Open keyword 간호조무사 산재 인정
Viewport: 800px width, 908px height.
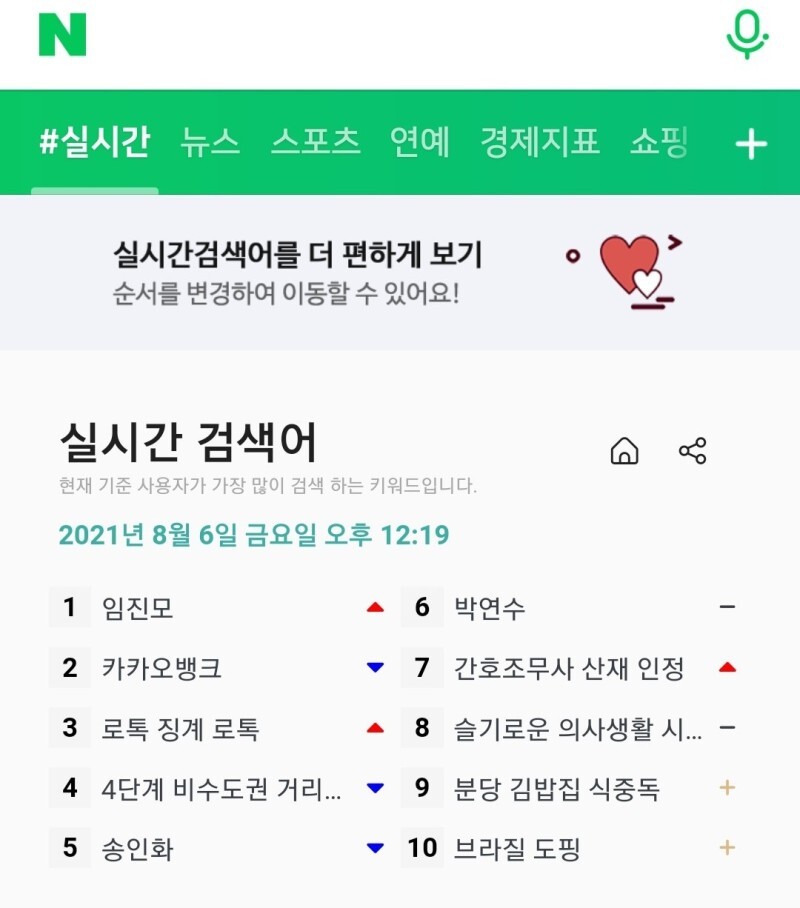coord(569,668)
